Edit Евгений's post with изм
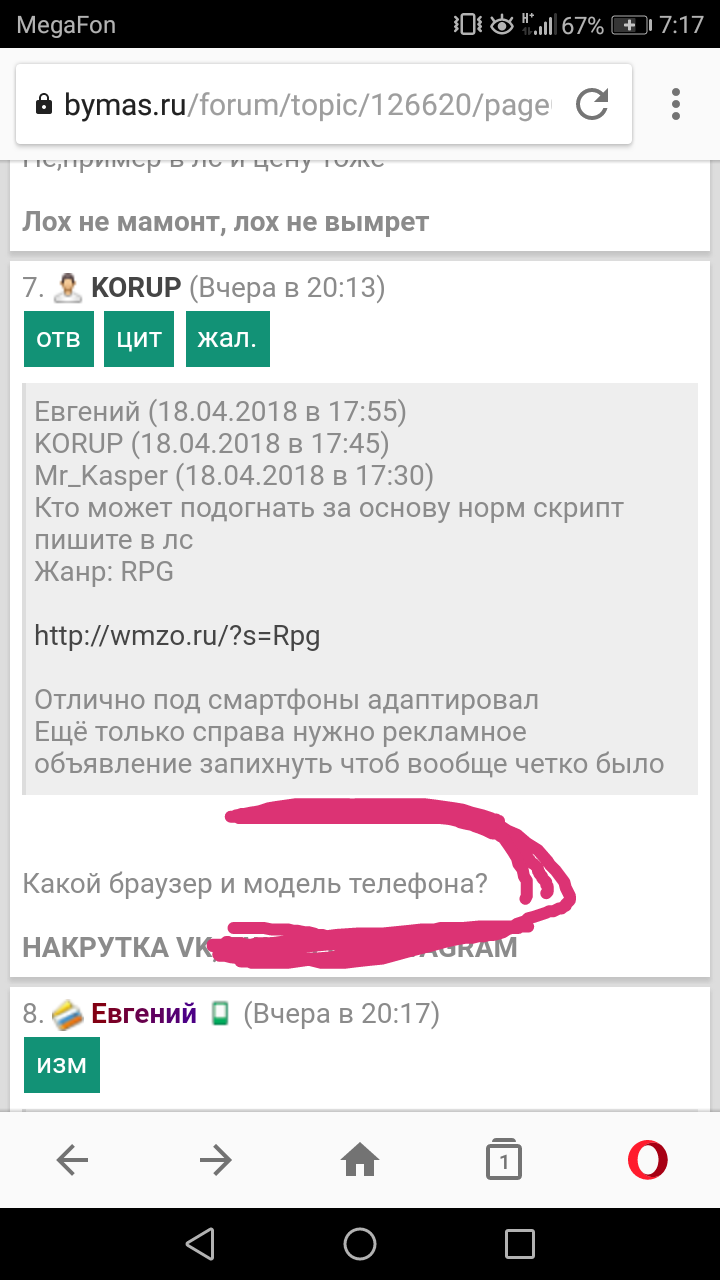The width and height of the screenshot is (720, 1280). tap(62, 1065)
